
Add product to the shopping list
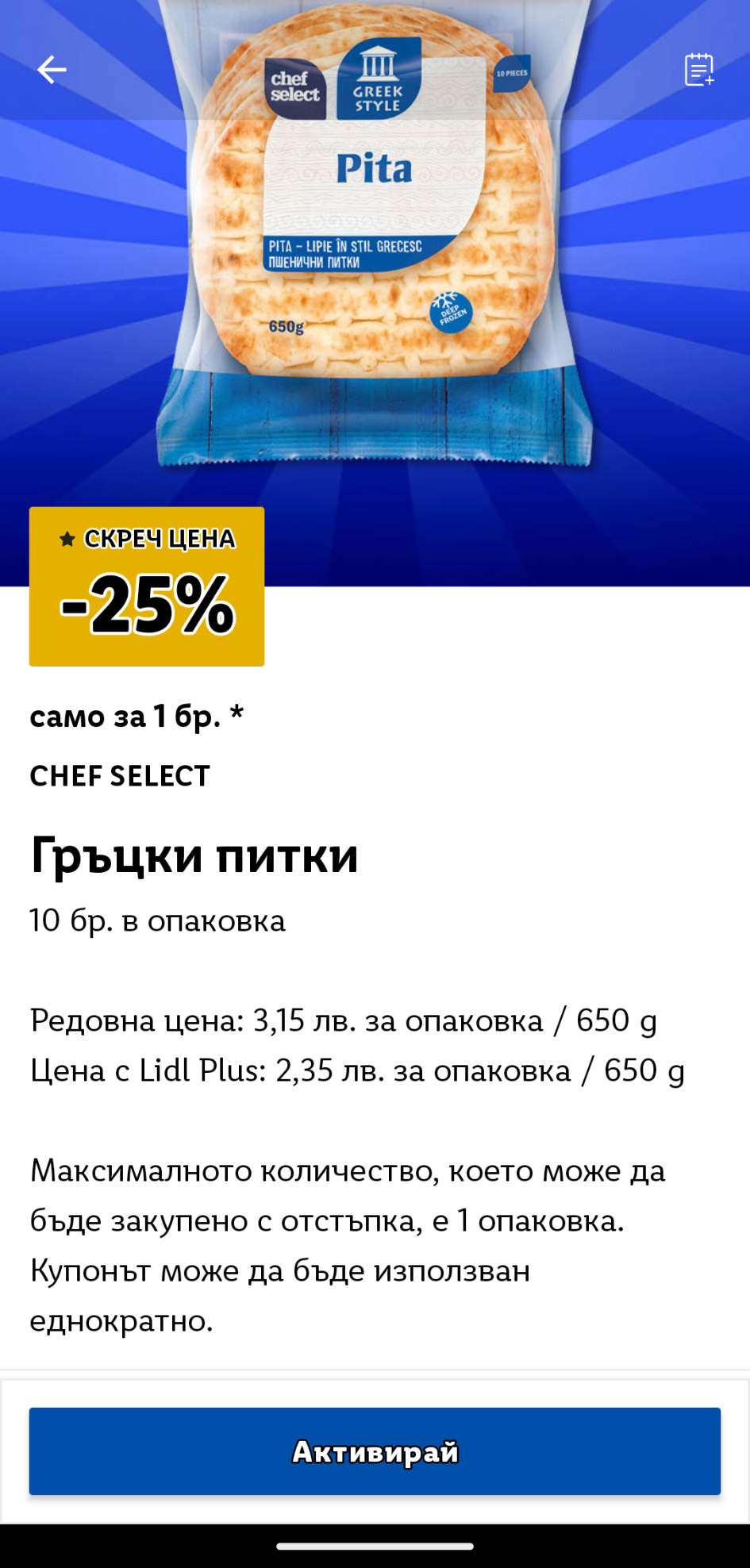pyautogui.click(x=699, y=70)
